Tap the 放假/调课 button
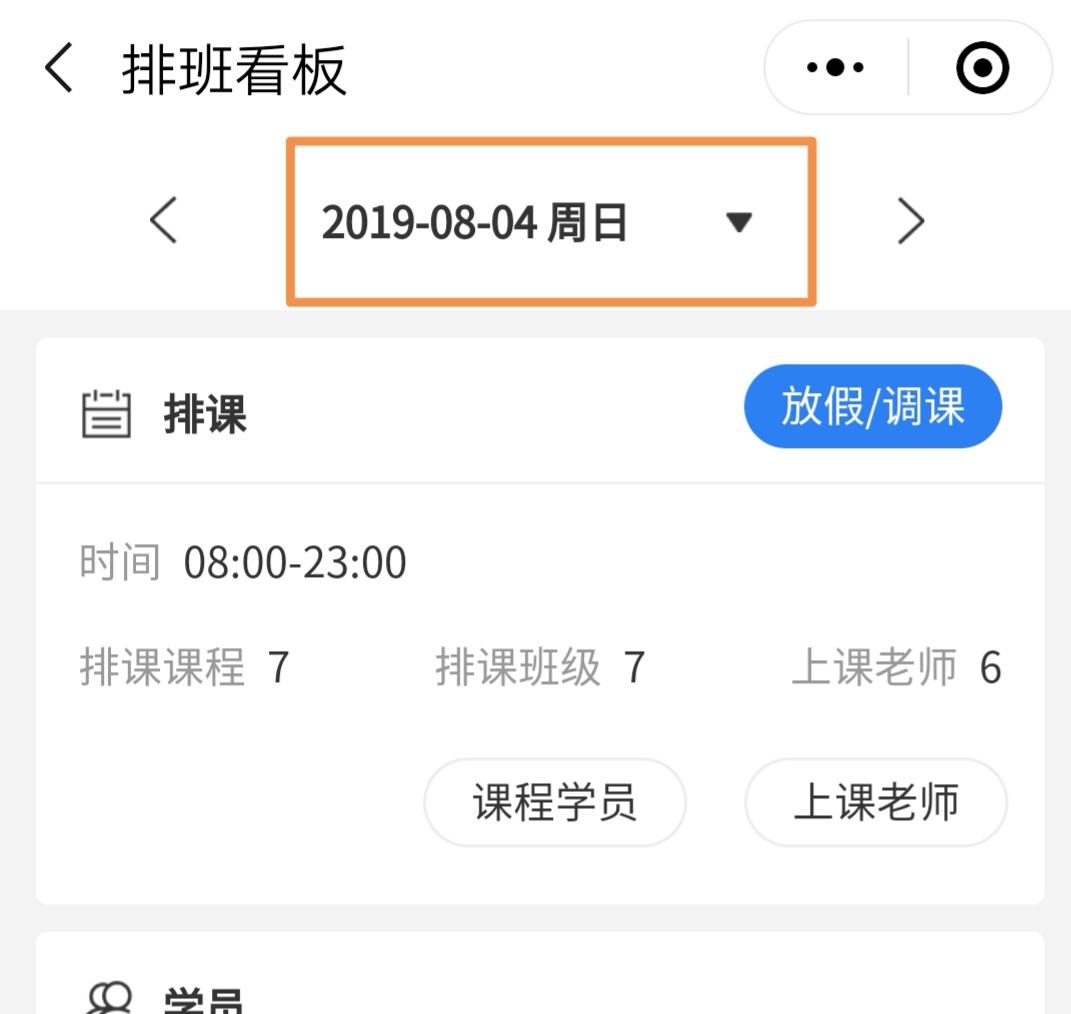1071x1014 pixels. [872, 407]
